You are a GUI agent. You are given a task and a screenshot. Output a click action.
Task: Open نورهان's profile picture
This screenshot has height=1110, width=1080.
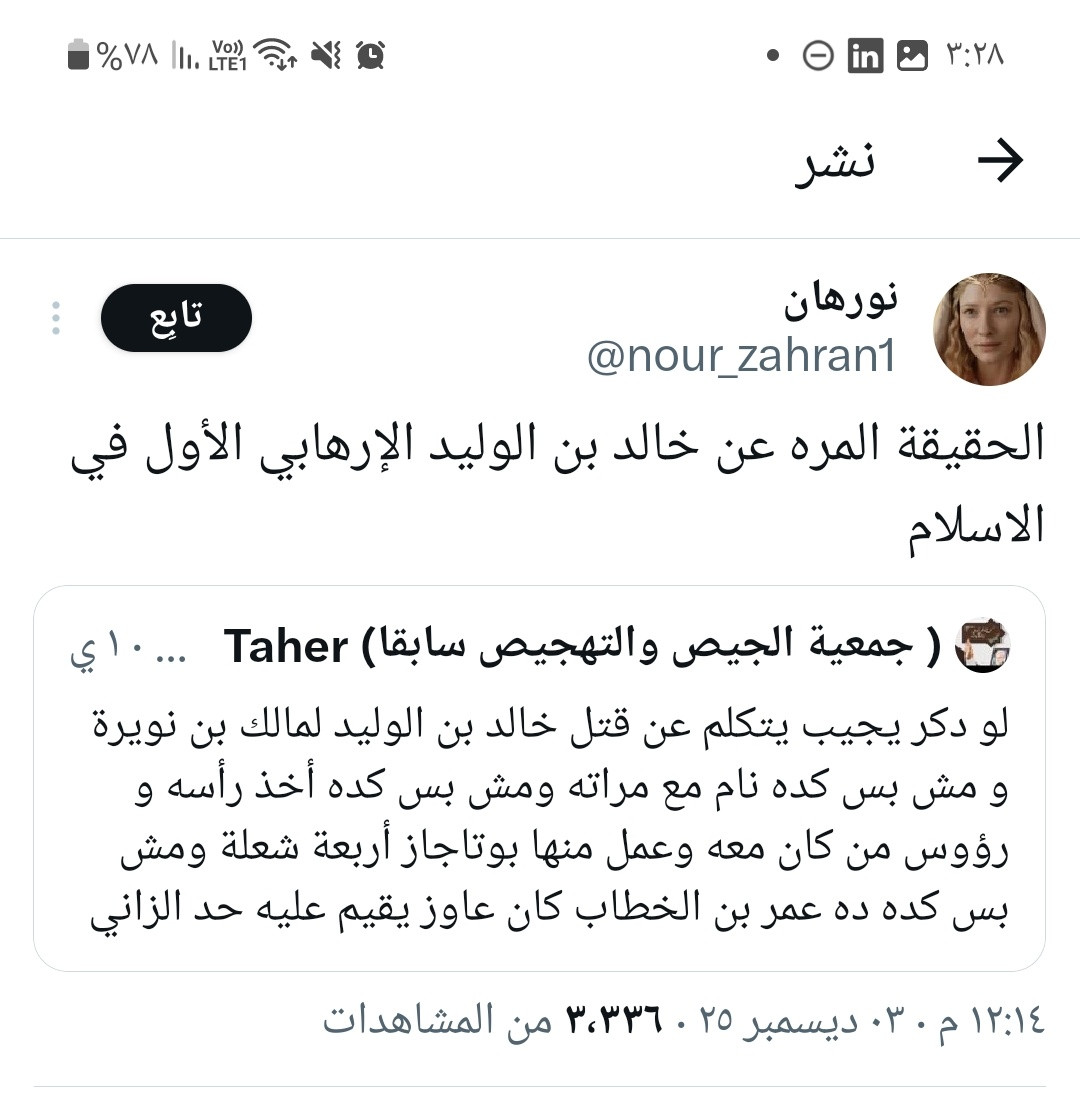coord(988,329)
